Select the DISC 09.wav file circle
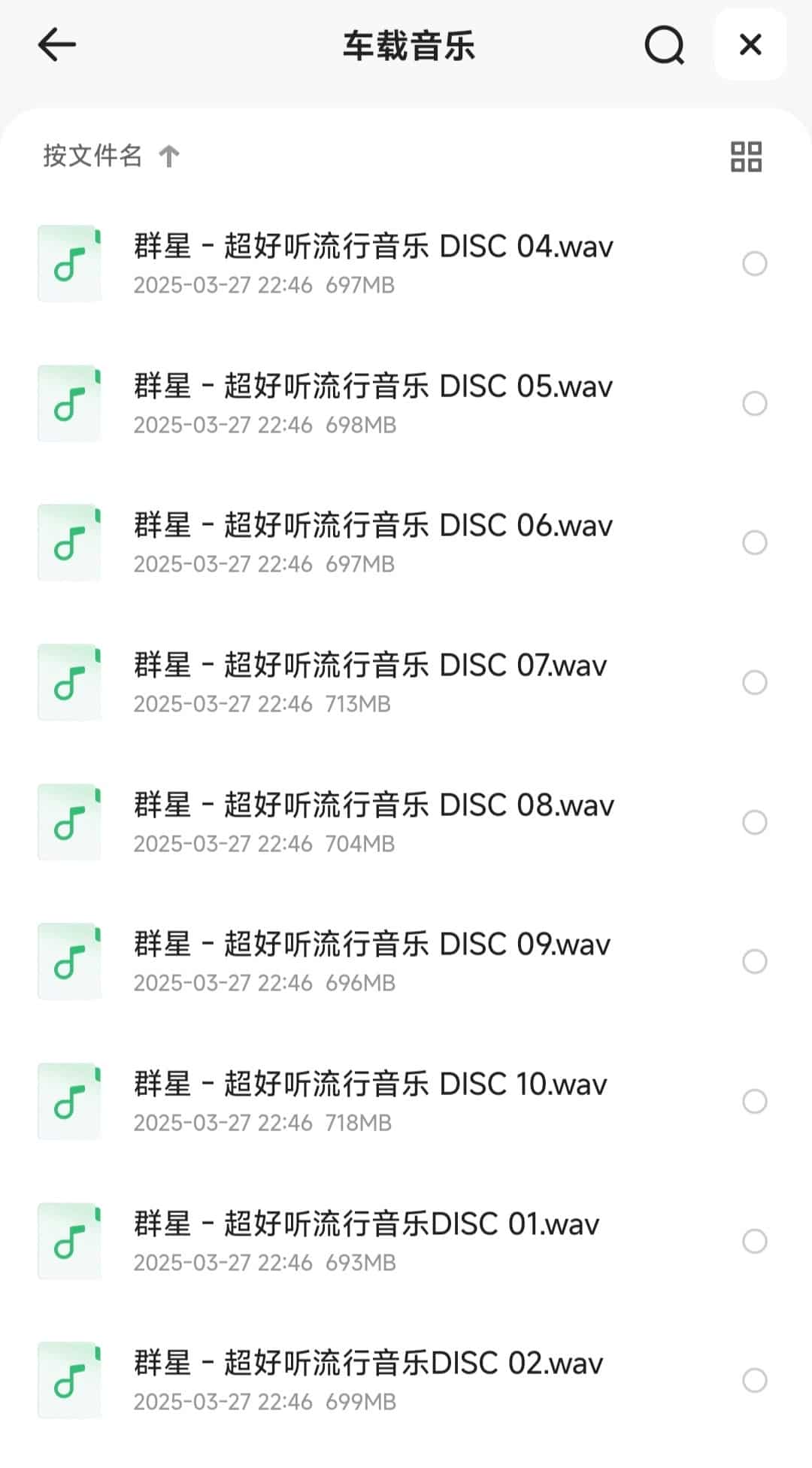Screen dimensions: 812x1468 [754, 961]
